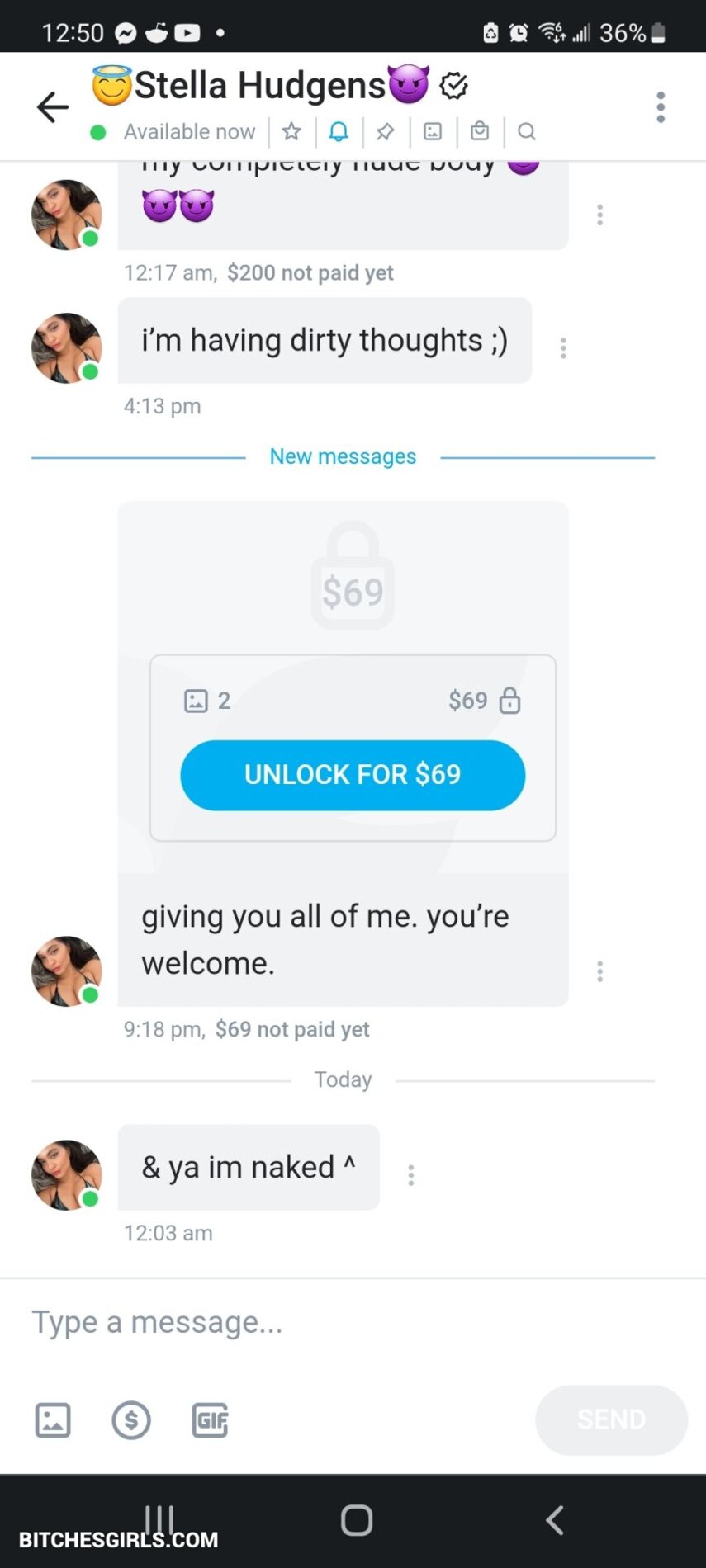Pin this conversation
Screen dimensions: 706x1568
point(385,131)
